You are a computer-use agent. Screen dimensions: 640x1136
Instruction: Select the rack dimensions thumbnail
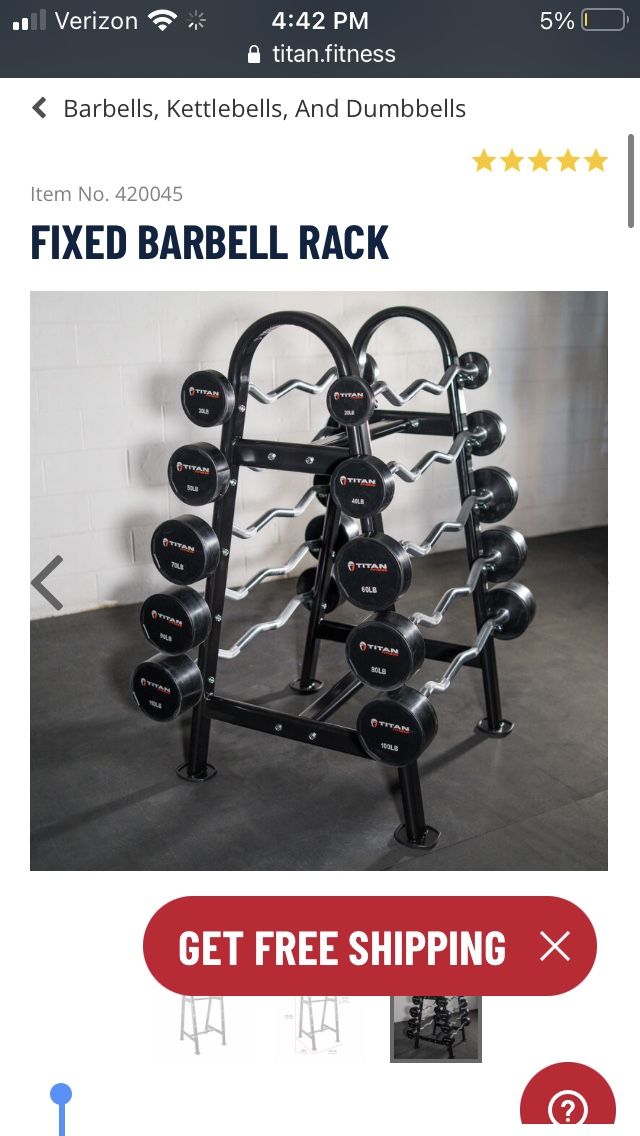(x=319, y=1026)
